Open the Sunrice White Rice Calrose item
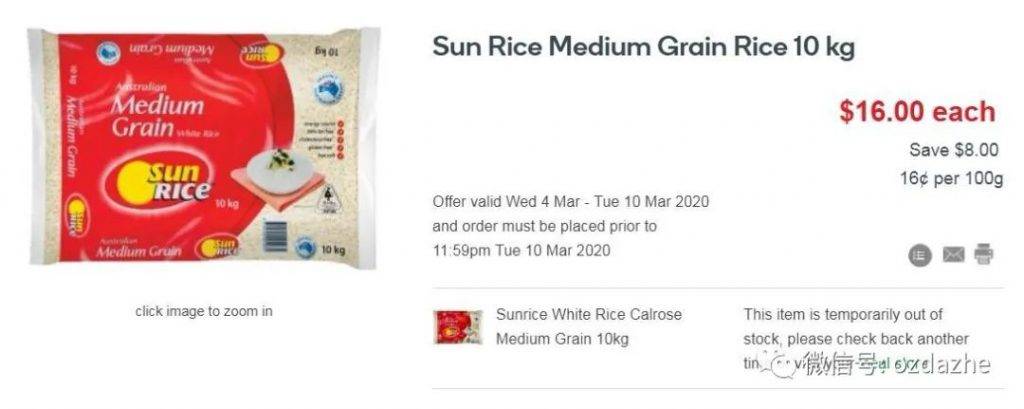 (x=588, y=326)
